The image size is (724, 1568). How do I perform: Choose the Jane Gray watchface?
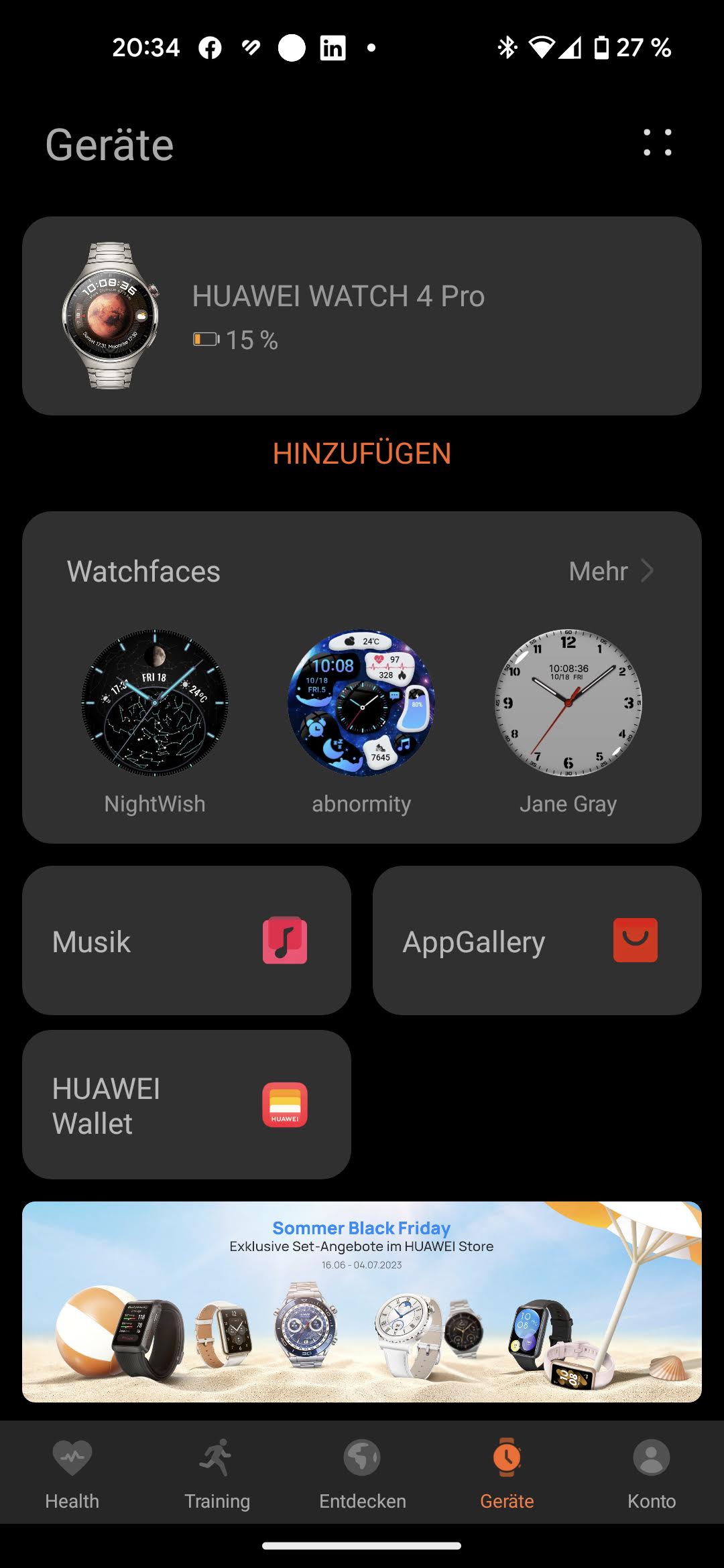568,704
